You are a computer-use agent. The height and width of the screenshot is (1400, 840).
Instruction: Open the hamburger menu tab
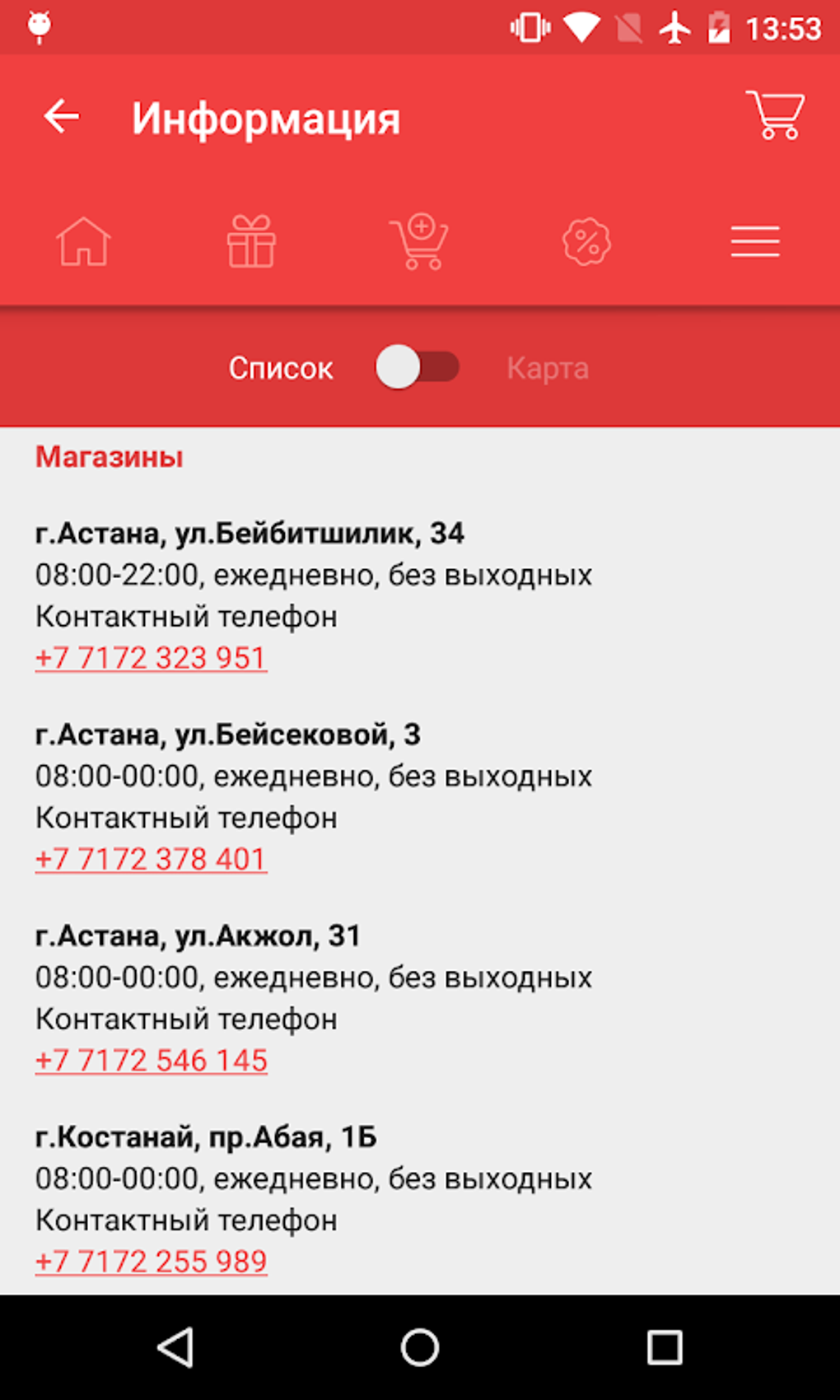[x=754, y=242]
